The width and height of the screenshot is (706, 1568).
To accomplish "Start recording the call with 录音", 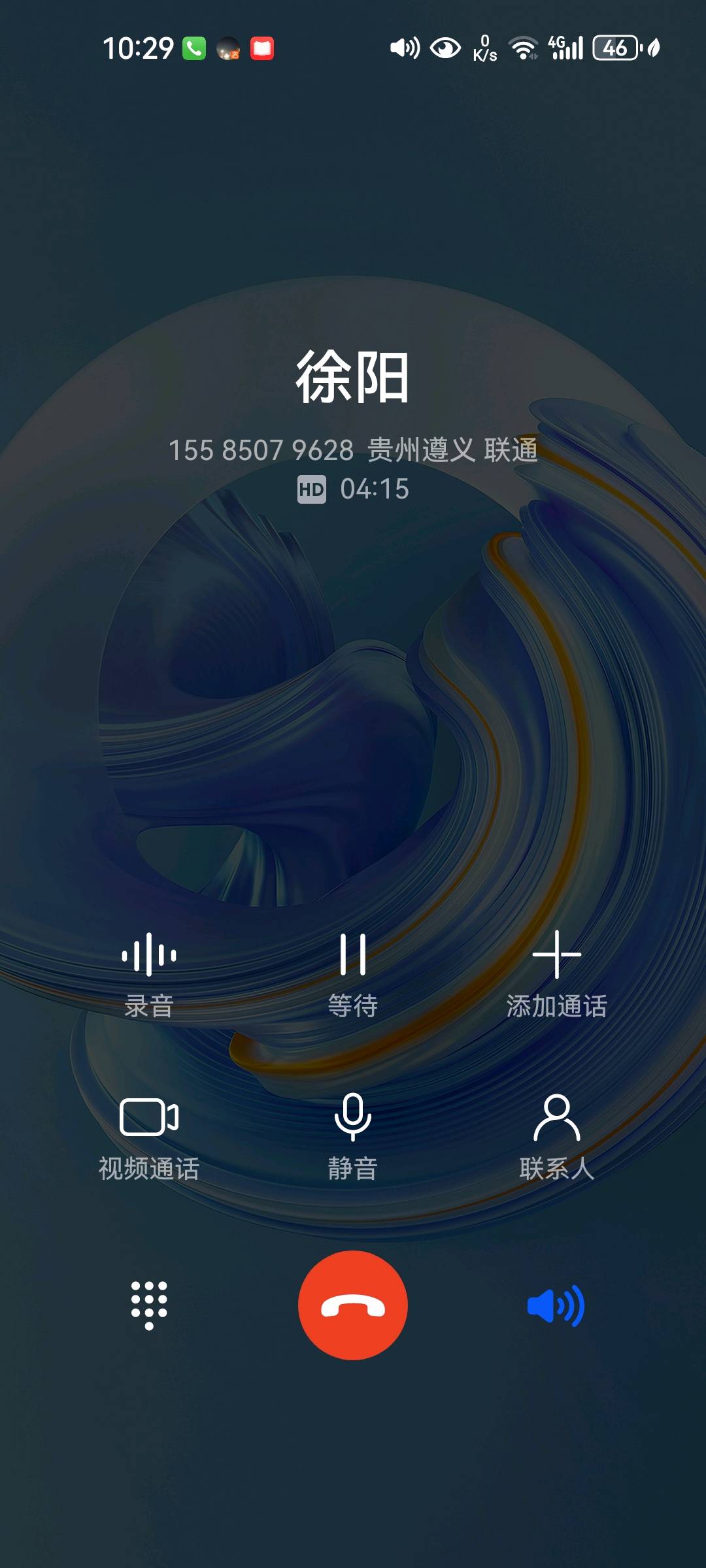I will point(149,975).
